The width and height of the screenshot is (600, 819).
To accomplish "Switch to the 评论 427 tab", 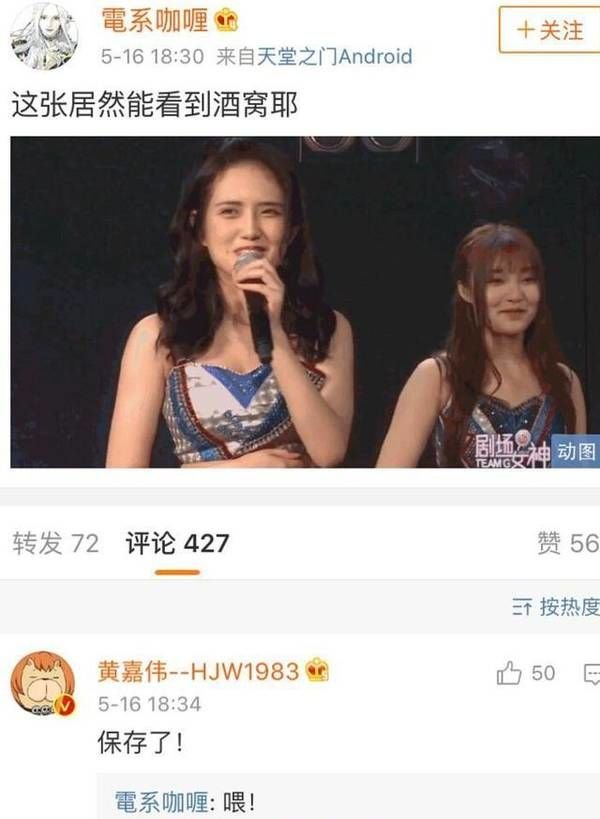I will pyautogui.click(x=177, y=543).
